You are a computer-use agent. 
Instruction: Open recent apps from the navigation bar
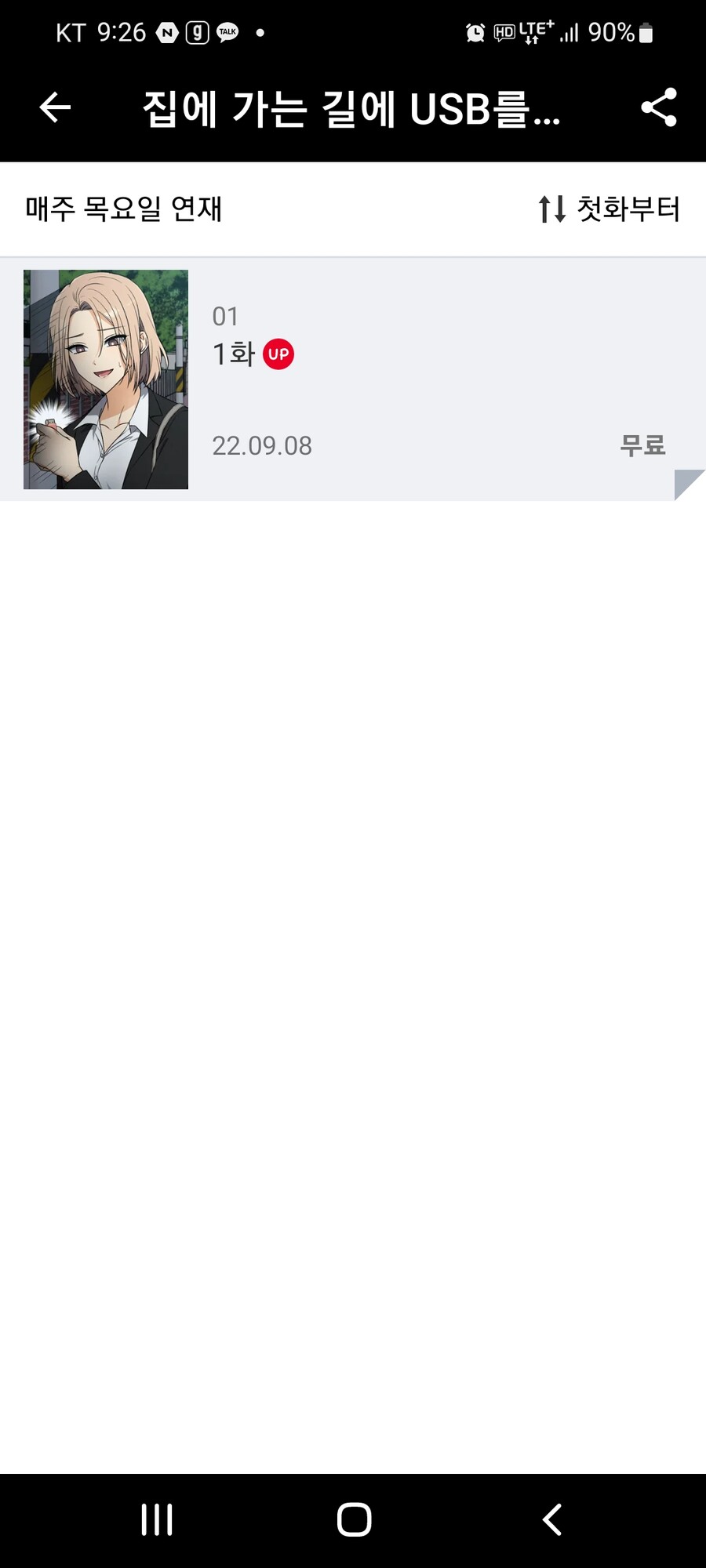(157, 1519)
